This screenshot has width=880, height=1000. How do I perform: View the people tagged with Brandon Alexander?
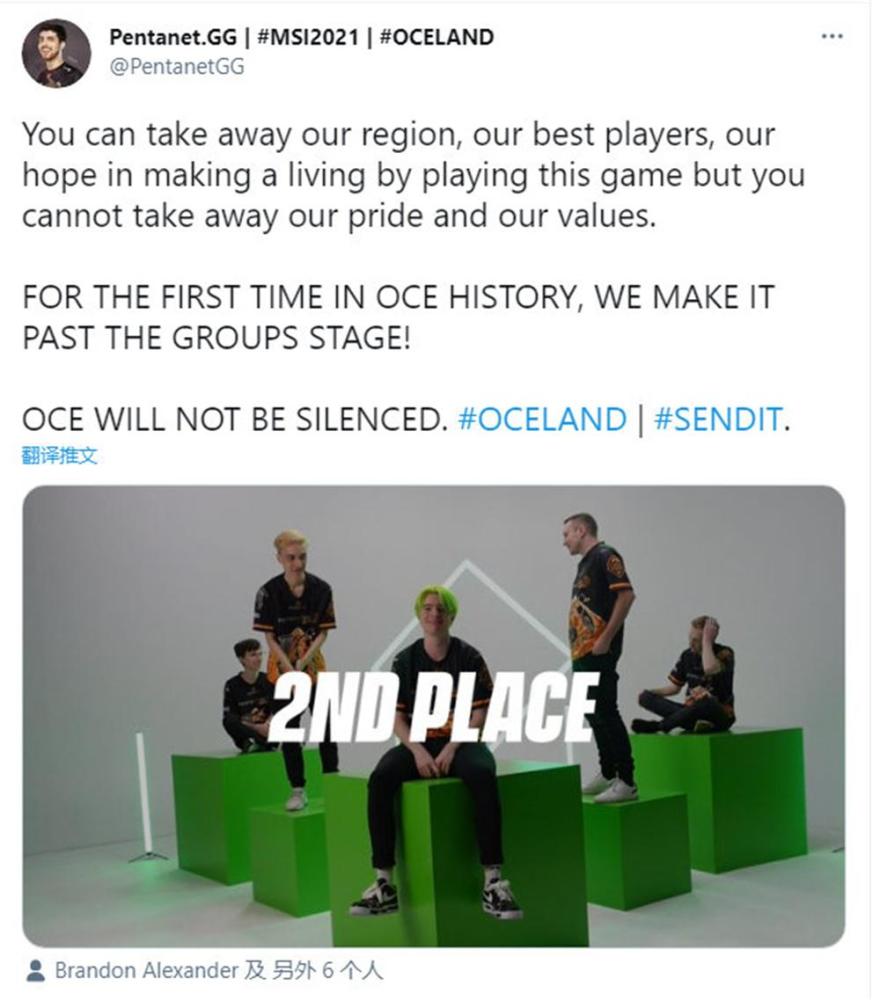point(205,969)
